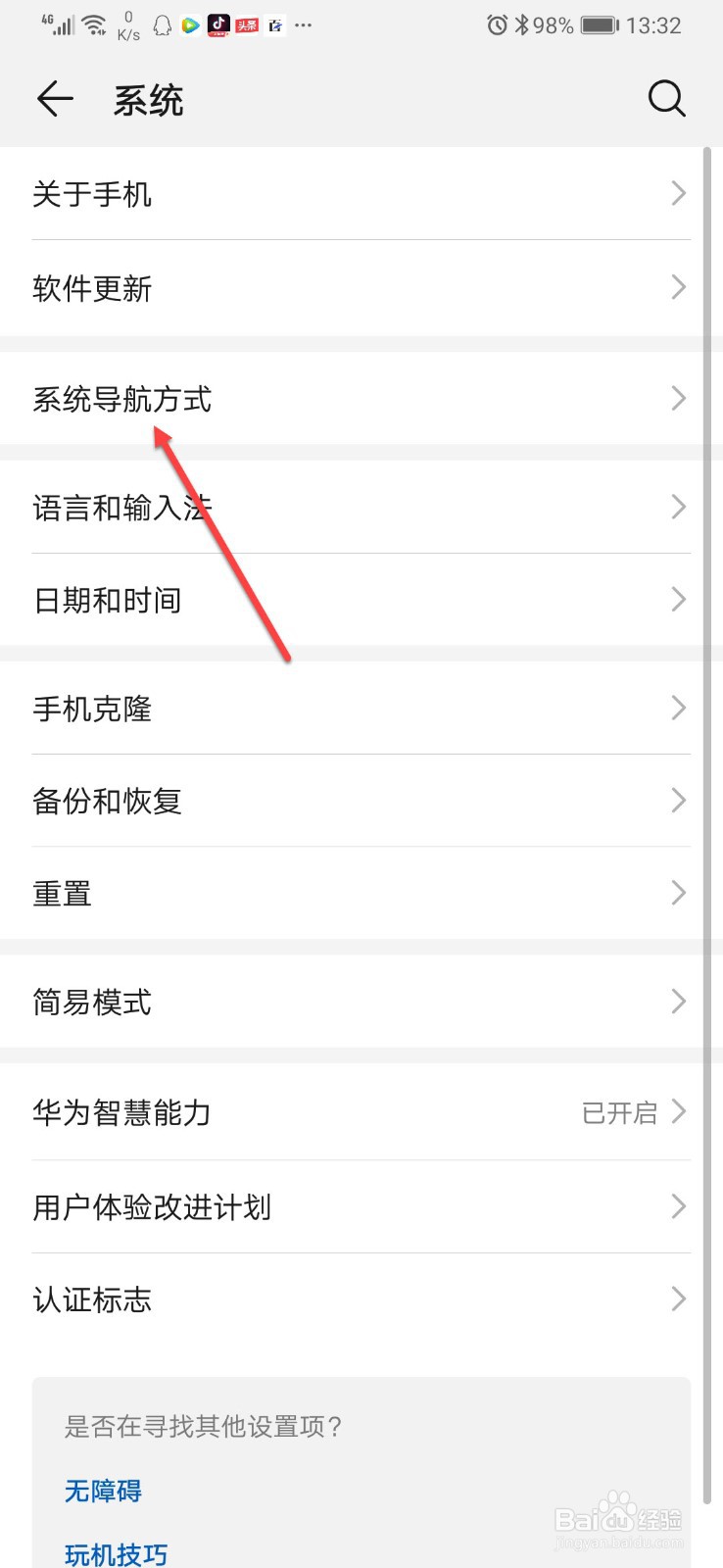
Task: Expand 关于手机 via its chevron
Action: (x=678, y=193)
